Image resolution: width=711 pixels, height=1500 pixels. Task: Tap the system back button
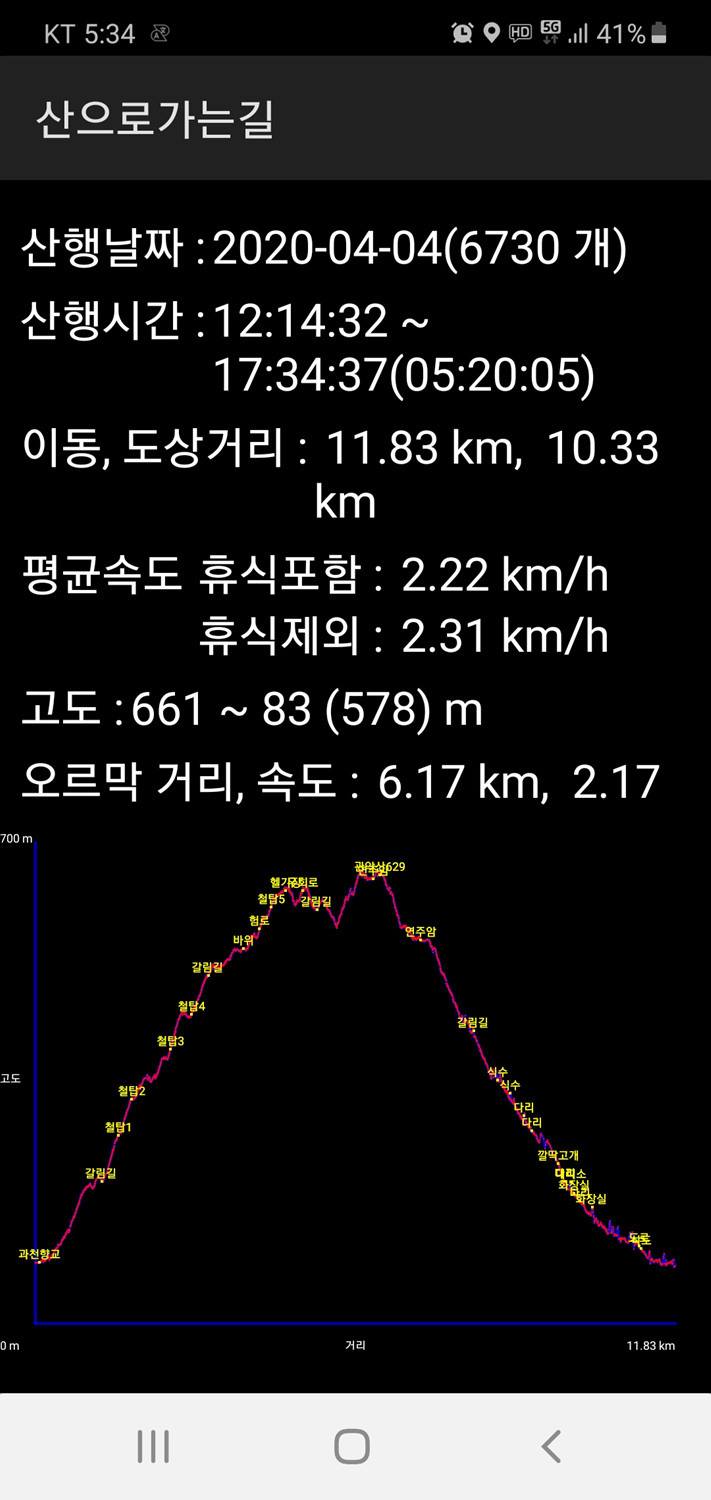(x=551, y=1446)
